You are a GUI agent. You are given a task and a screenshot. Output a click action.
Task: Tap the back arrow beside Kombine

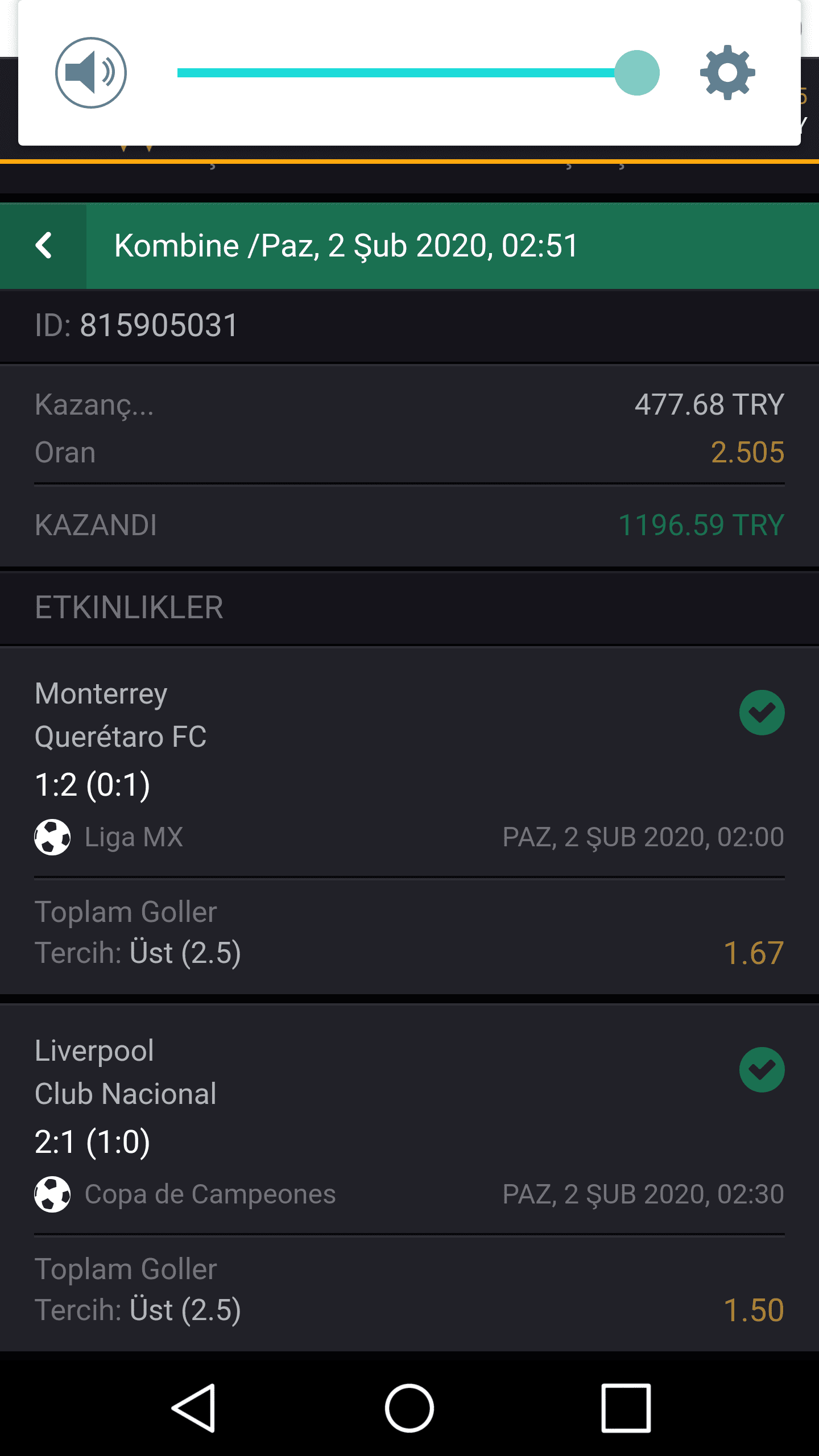click(43, 246)
